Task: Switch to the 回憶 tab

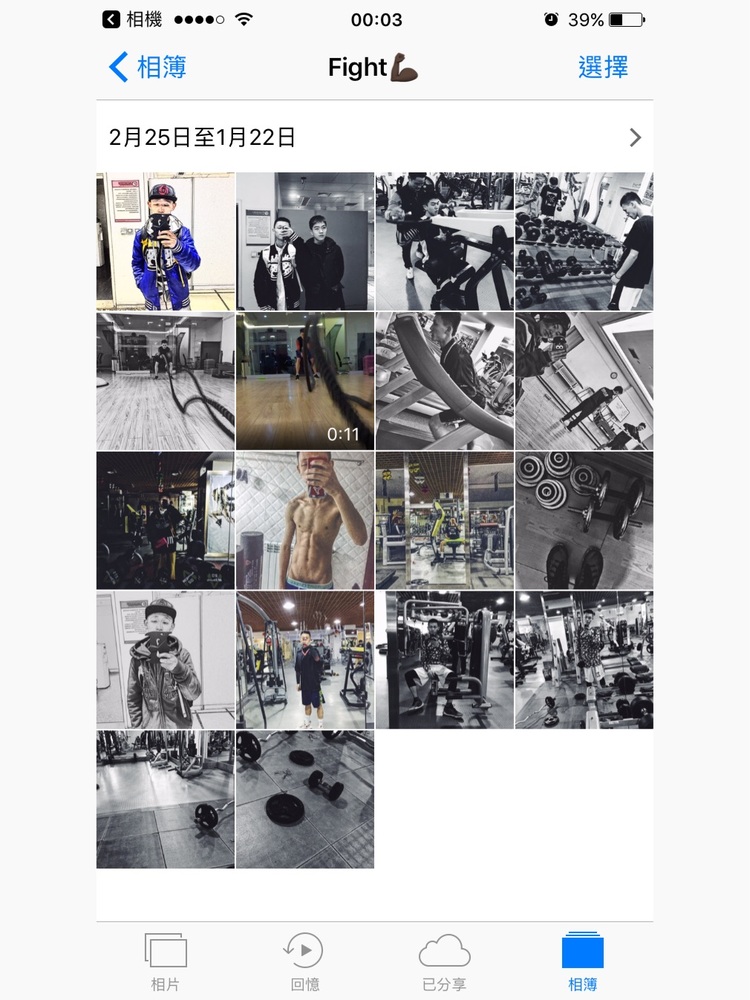Action: tap(305, 961)
